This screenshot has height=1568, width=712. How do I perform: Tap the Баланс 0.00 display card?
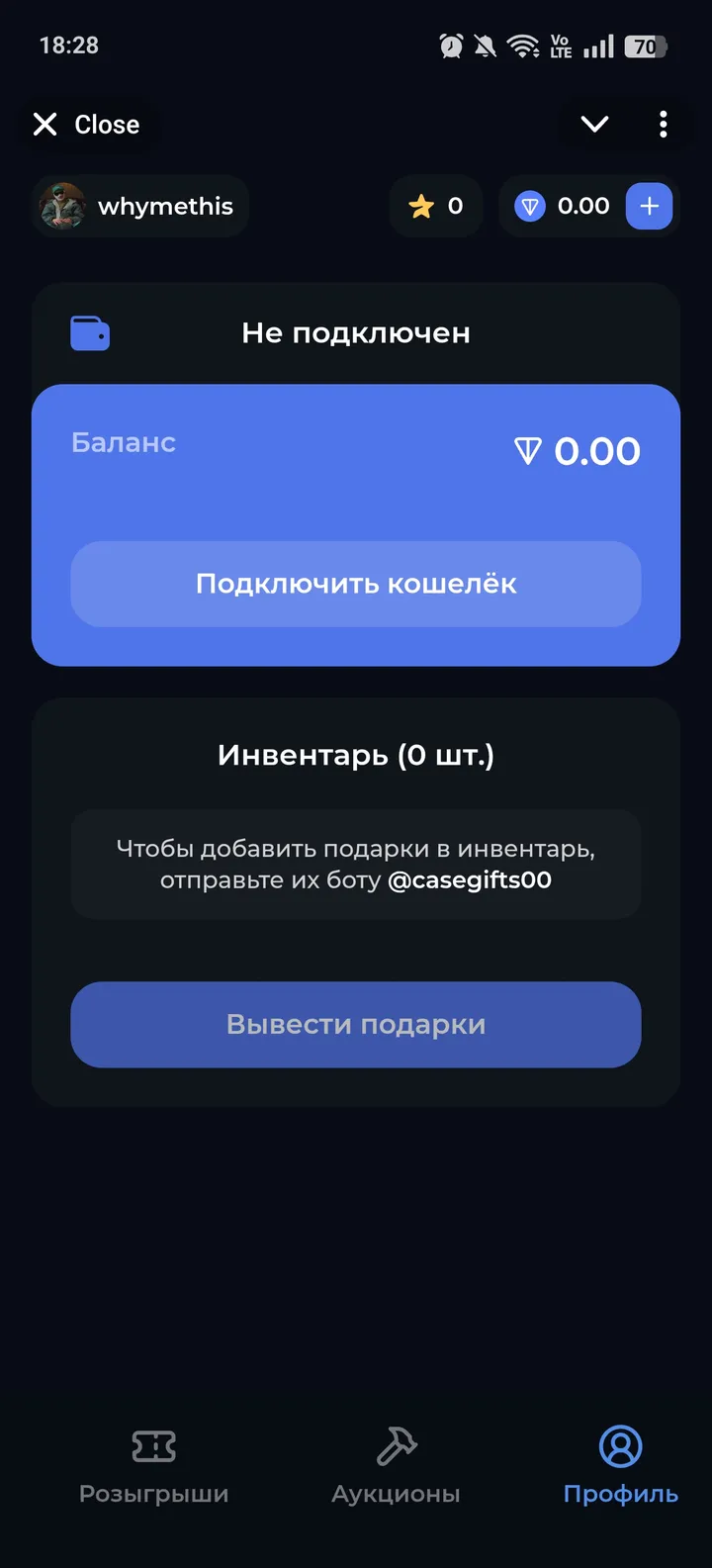click(356, 450)
